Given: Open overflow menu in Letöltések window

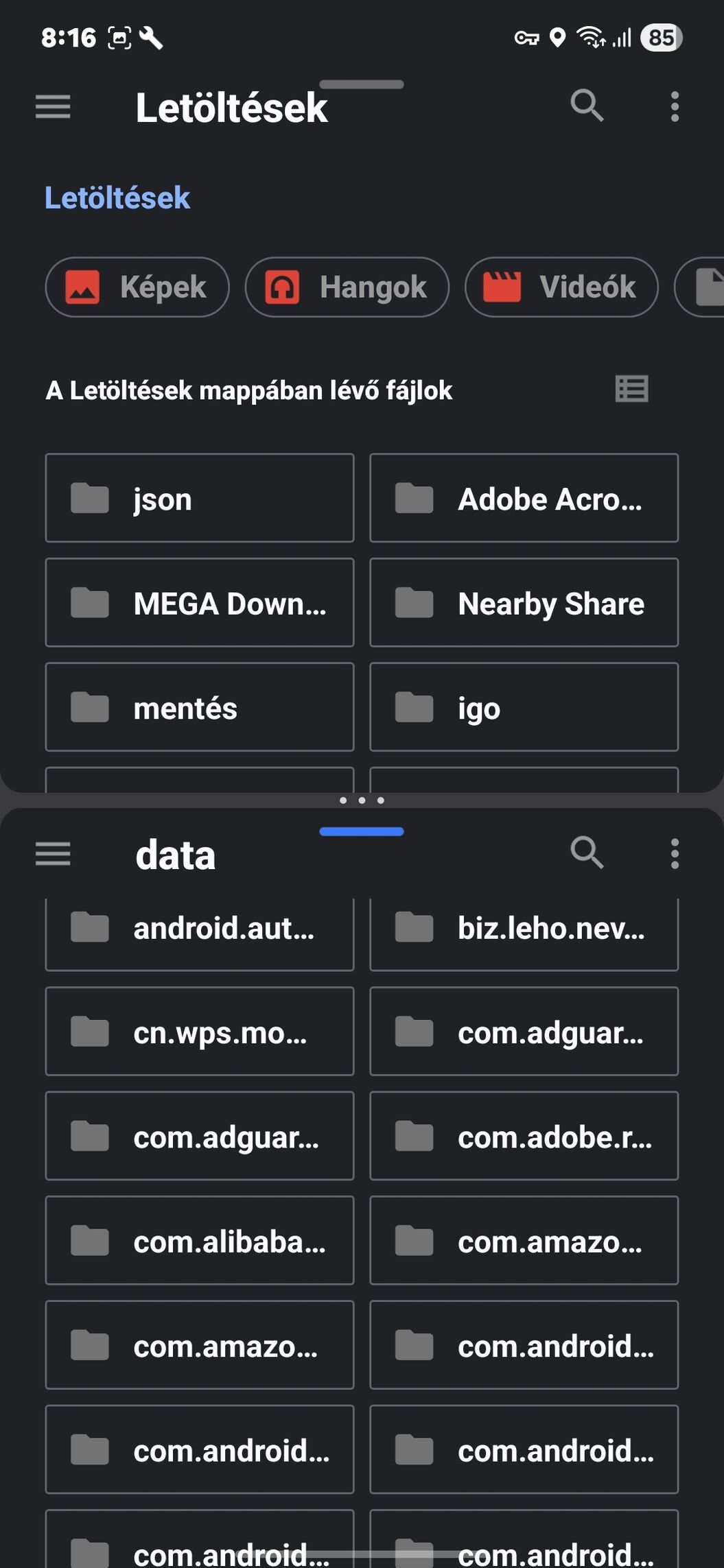Looking at the screenshot, I should click(675, 107).
